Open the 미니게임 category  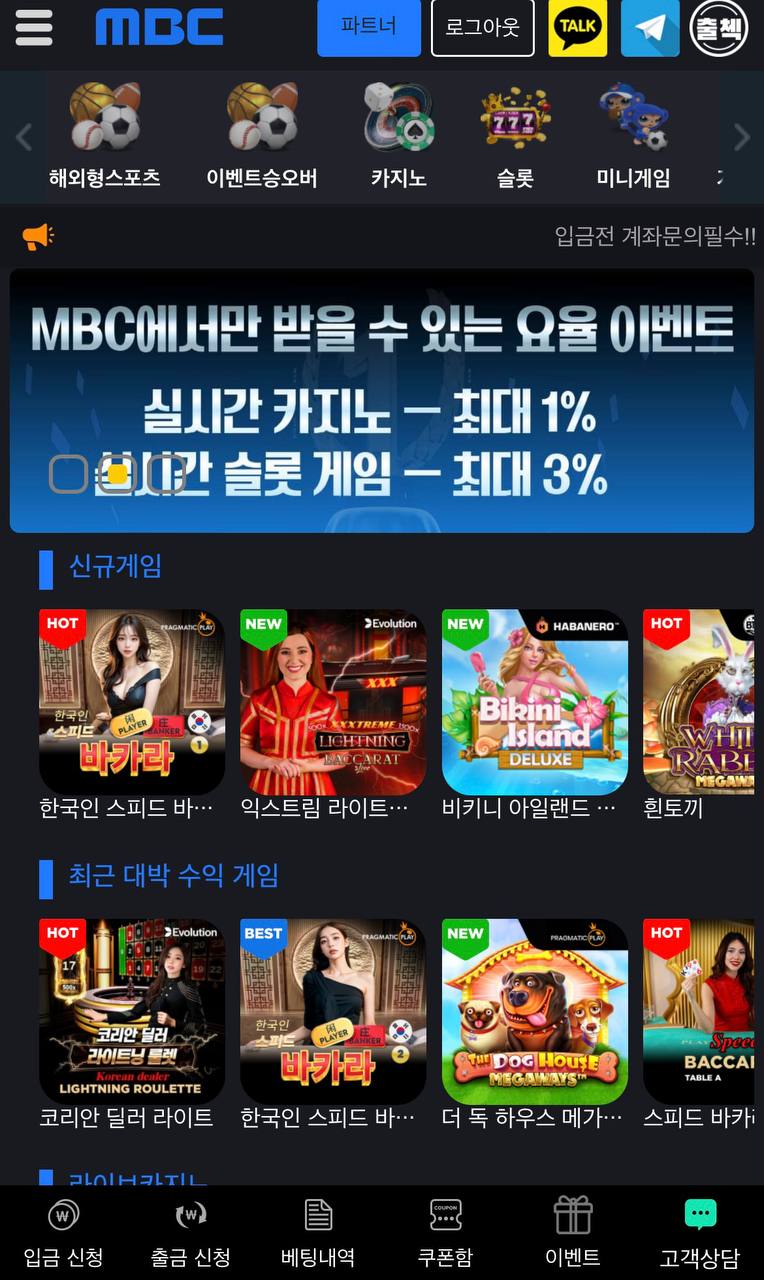click(x=633, y=137)
